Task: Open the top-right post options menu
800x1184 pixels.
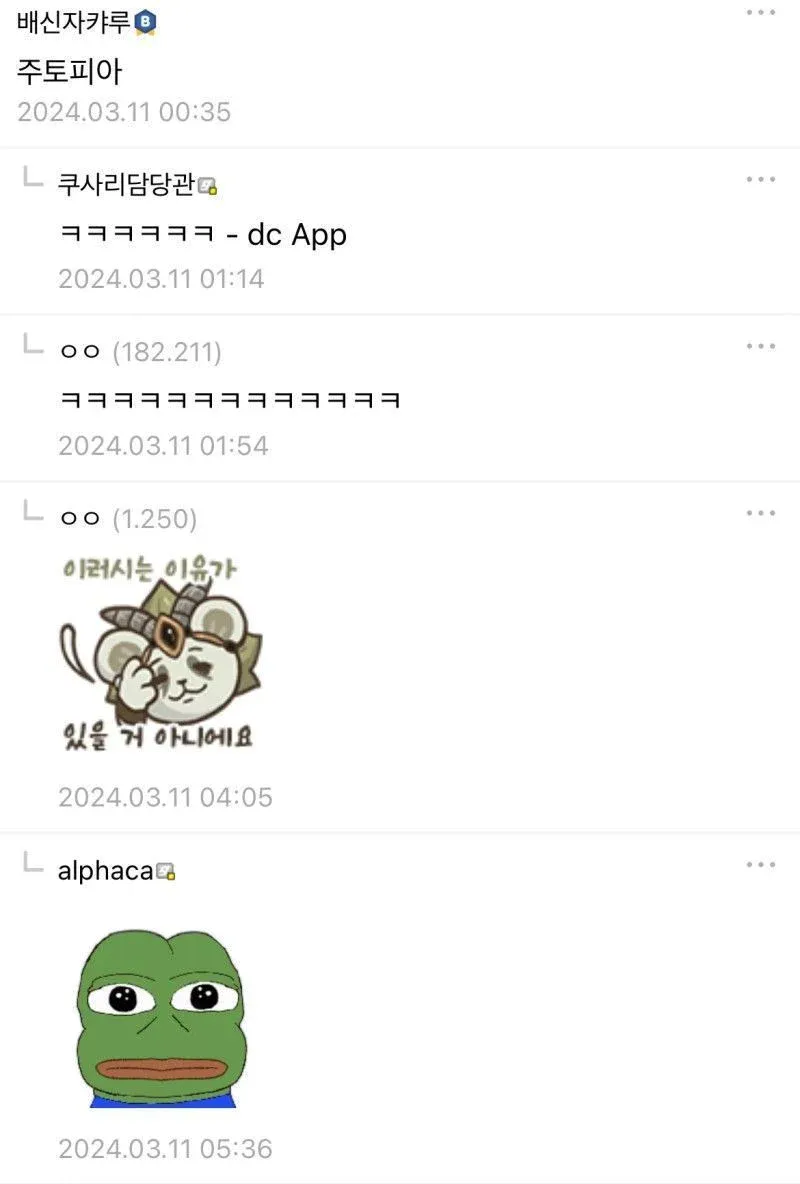Action: [763, 14]
